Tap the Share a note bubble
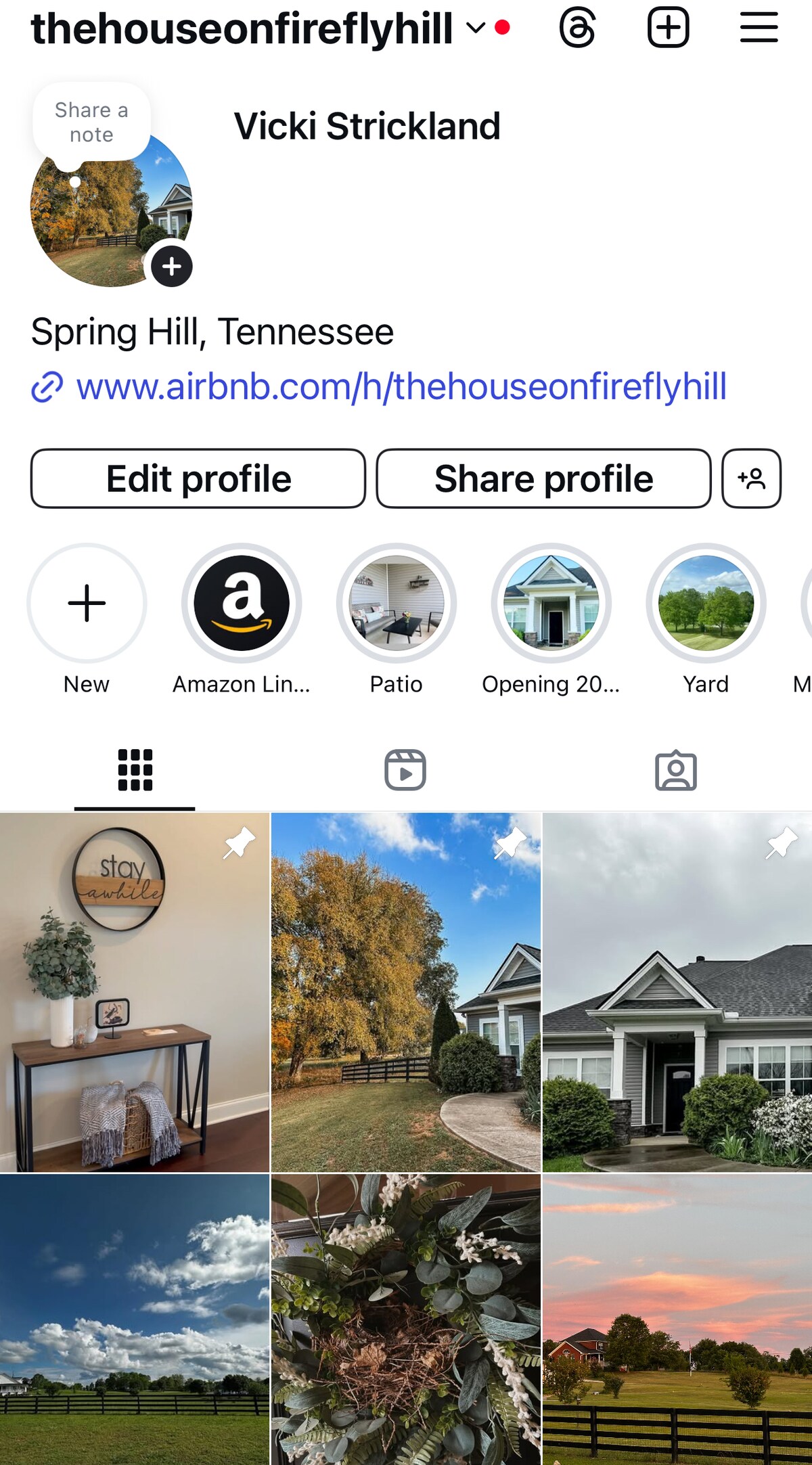Image resolution: width=812 pixels, height=1465 pixels. point(91,122)
